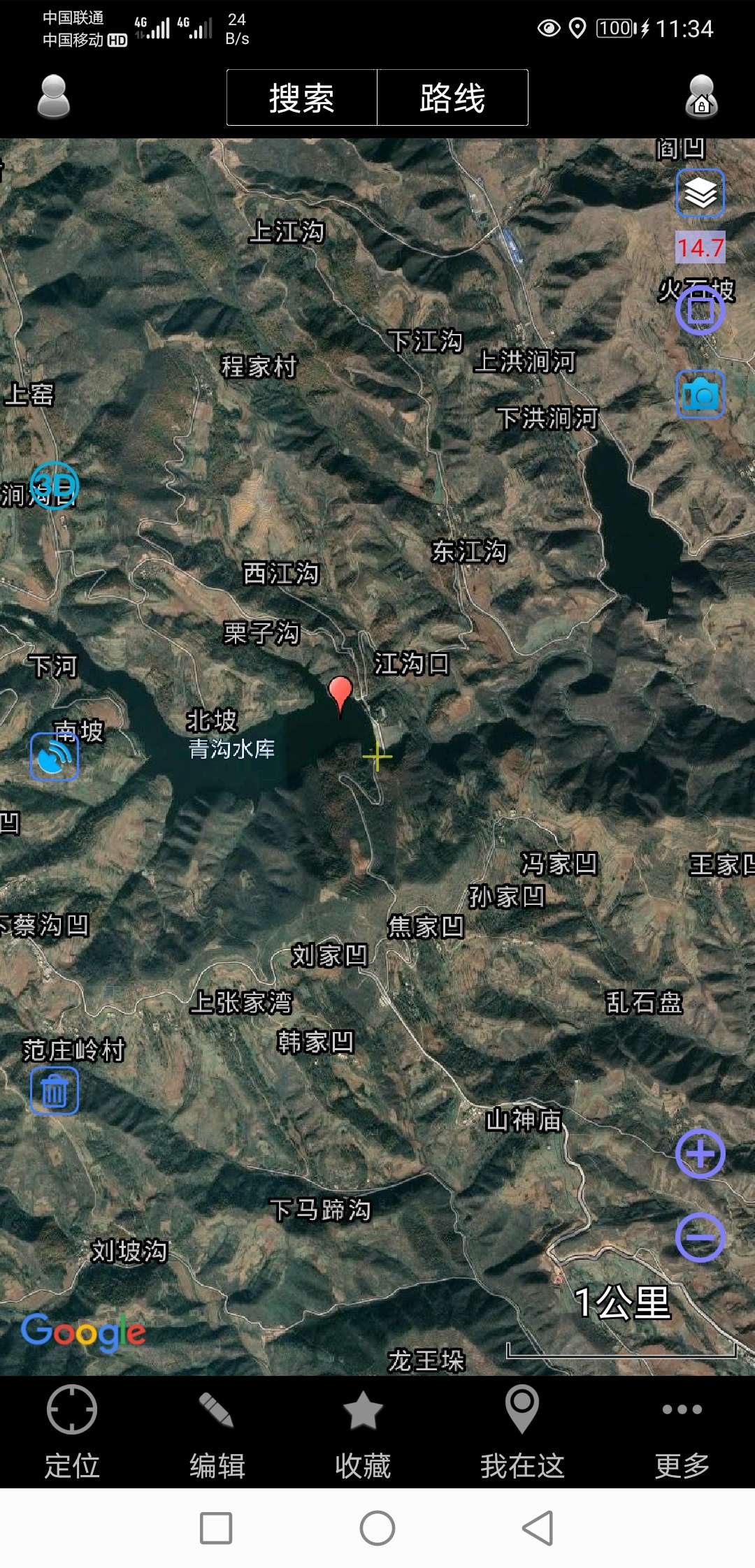Open the user profile avatar icon

[53, 96]
